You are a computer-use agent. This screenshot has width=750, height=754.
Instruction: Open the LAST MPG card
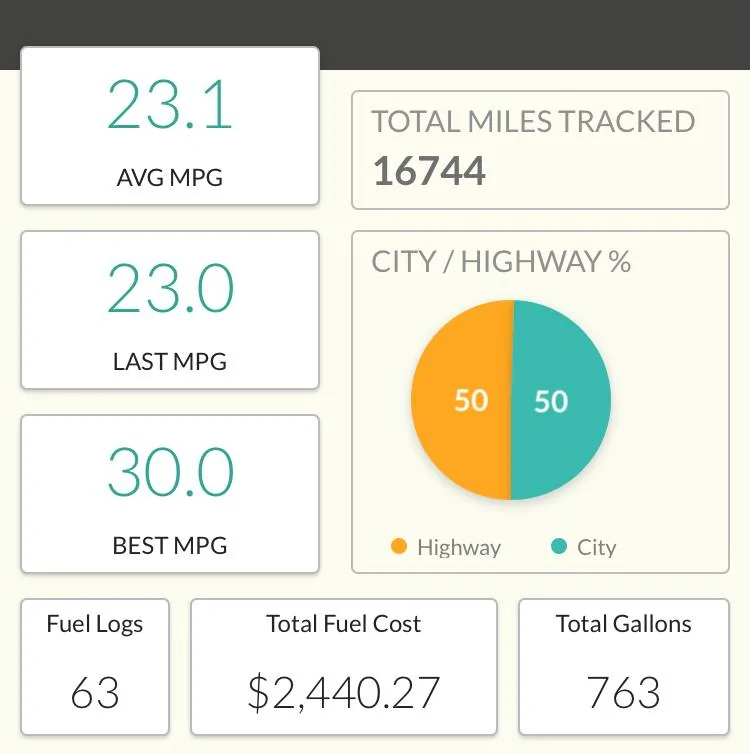170,310
